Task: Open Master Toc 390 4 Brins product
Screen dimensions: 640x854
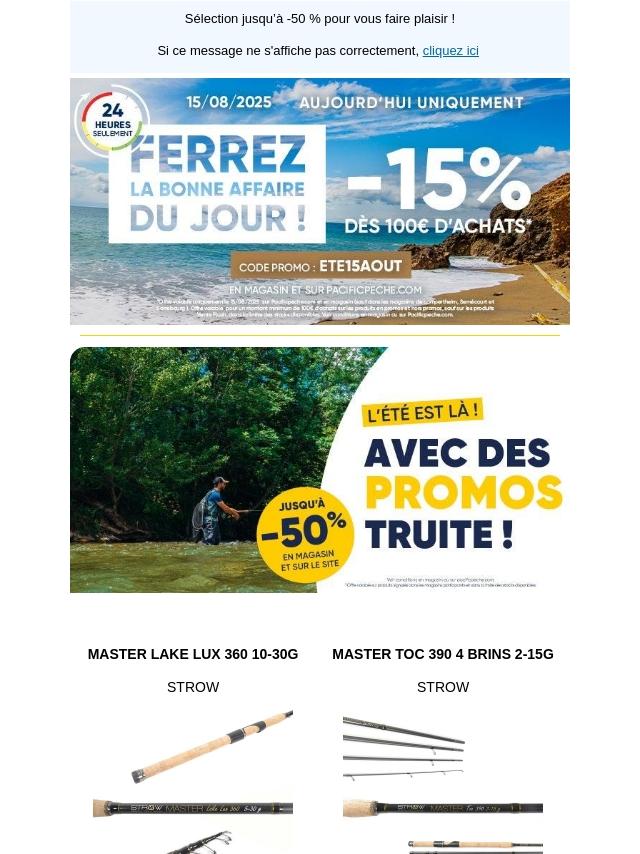Action: tap(442, 654)
